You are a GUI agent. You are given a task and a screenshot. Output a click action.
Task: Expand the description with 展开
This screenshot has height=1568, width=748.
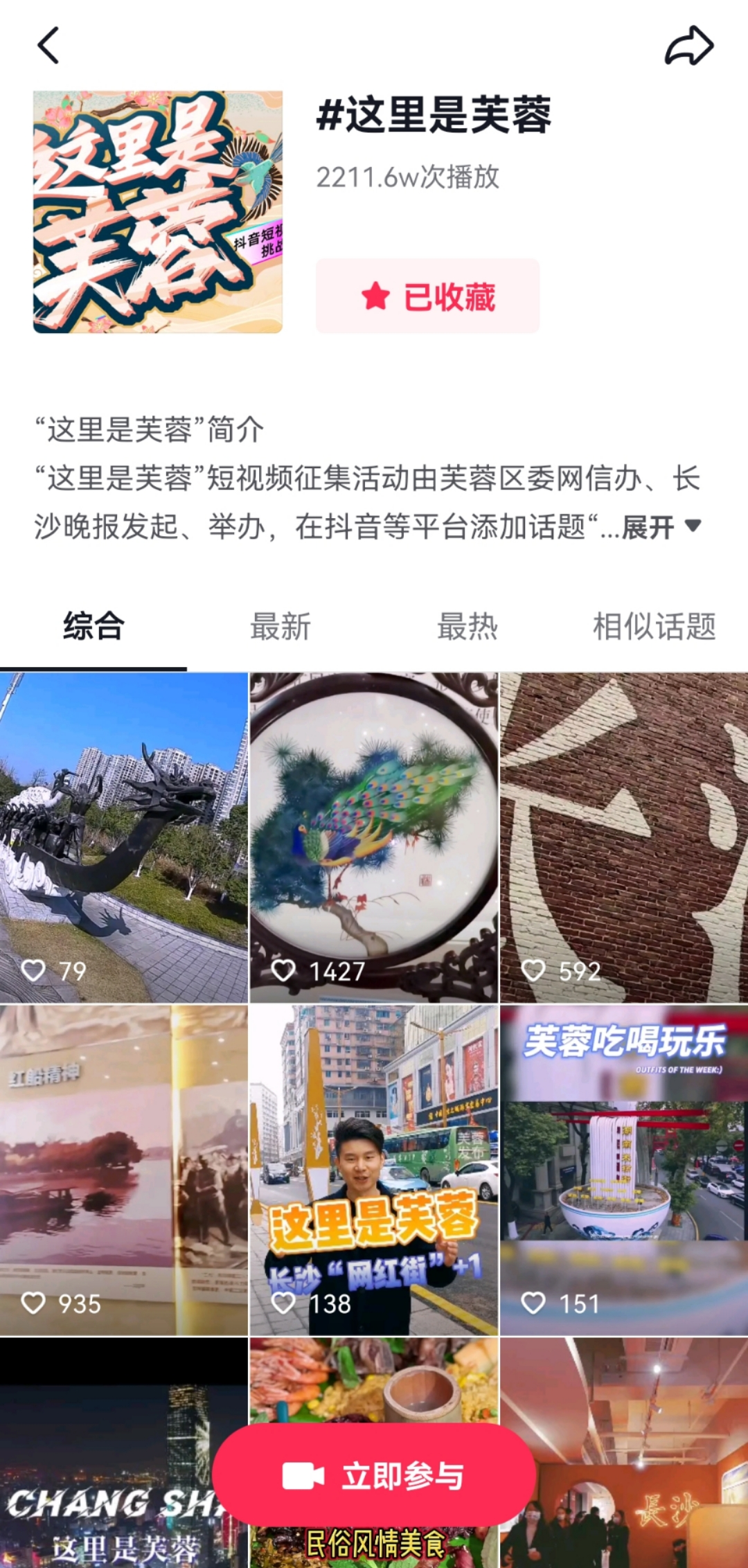[x=661, y=527]
